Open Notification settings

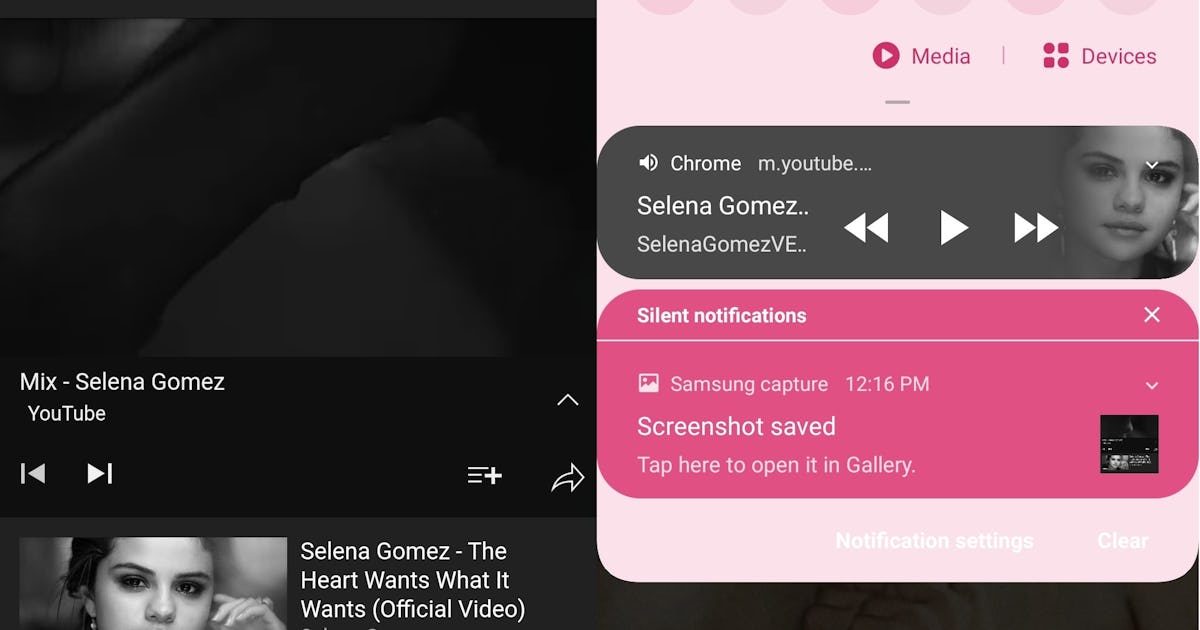pyautogui.click(x=934, y=541)
